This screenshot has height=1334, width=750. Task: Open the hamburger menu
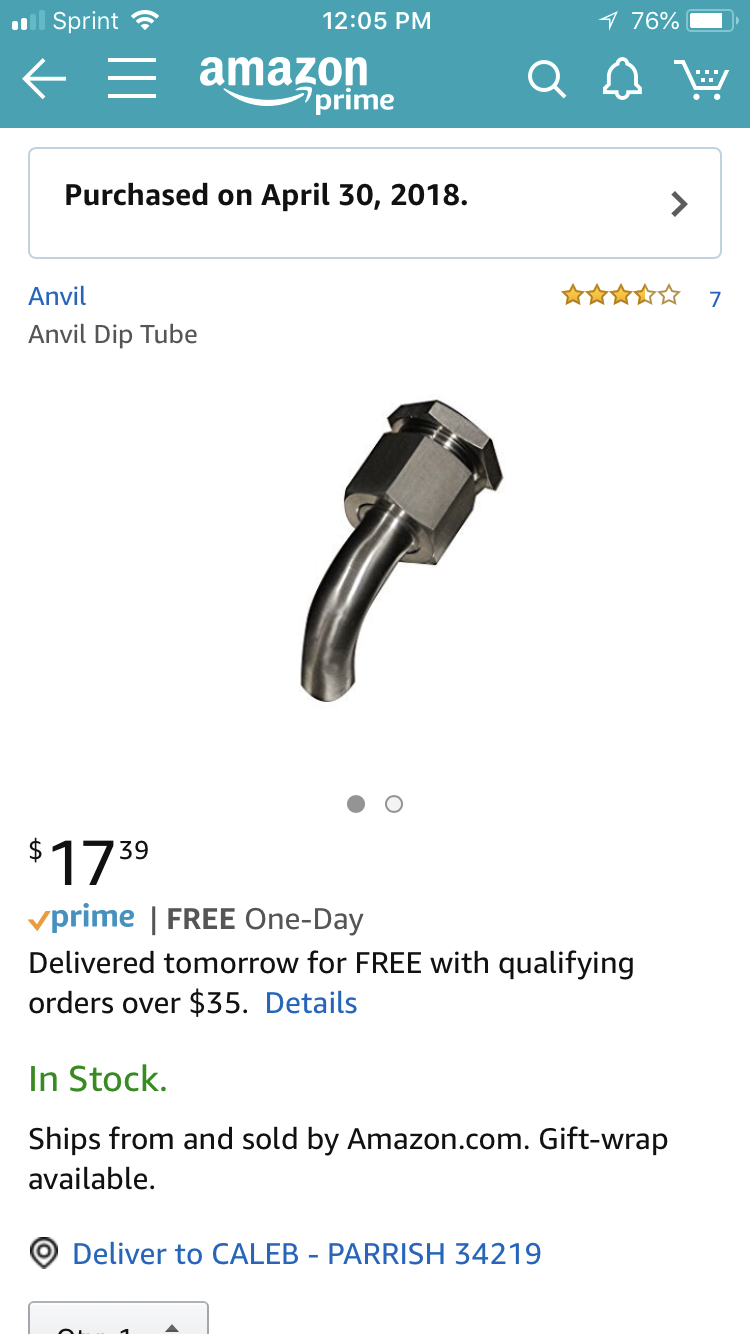click(x=132, y=79)
